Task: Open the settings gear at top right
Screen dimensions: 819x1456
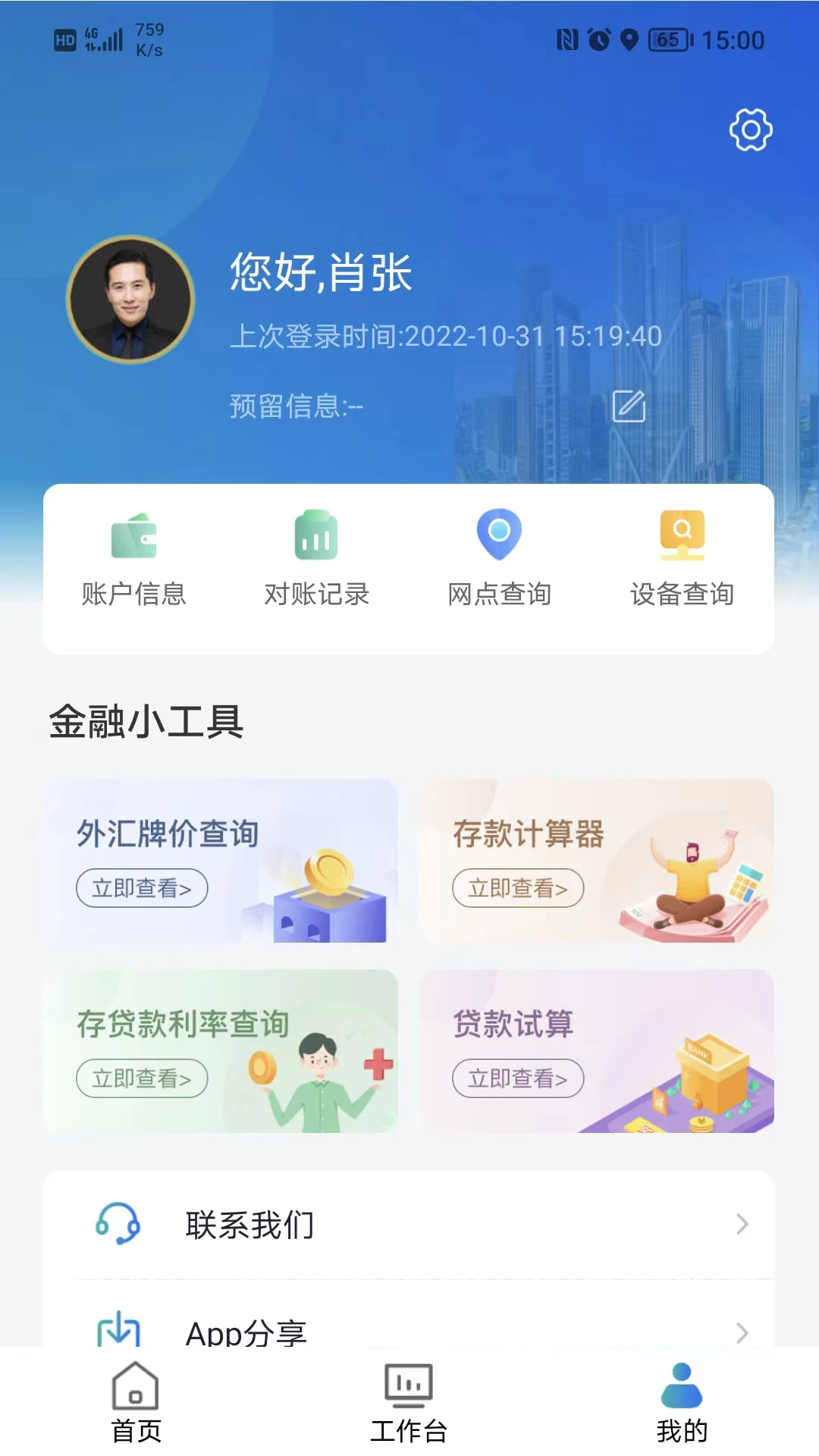Action: [751, 129]
